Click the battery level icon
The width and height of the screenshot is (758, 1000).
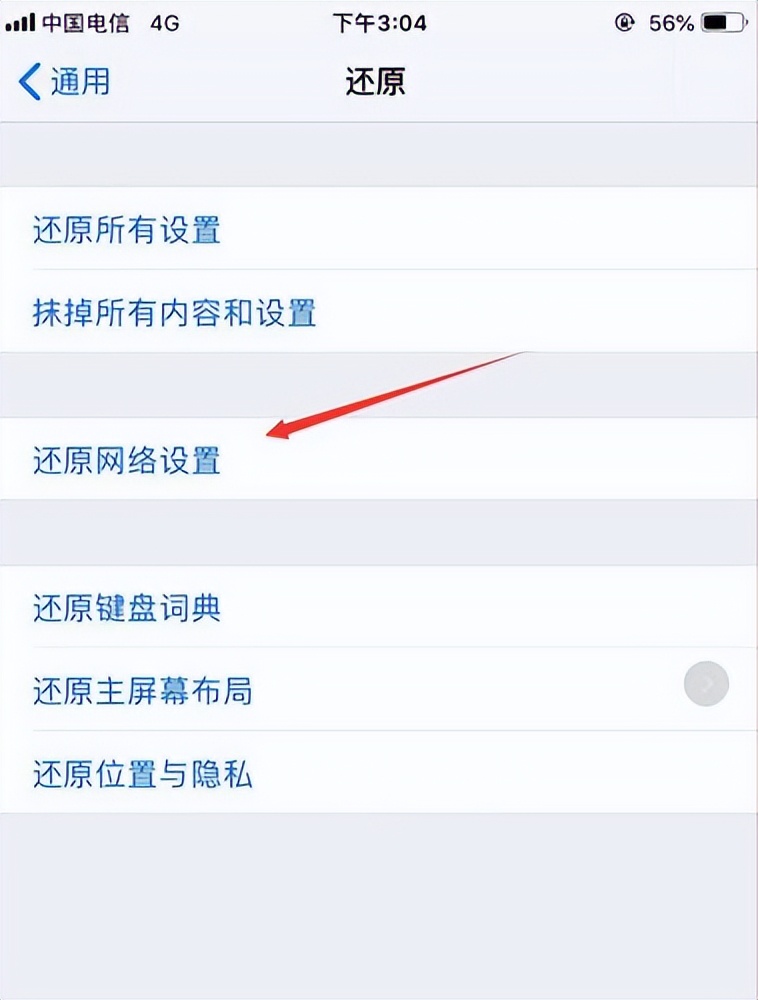tap(725, 22)
